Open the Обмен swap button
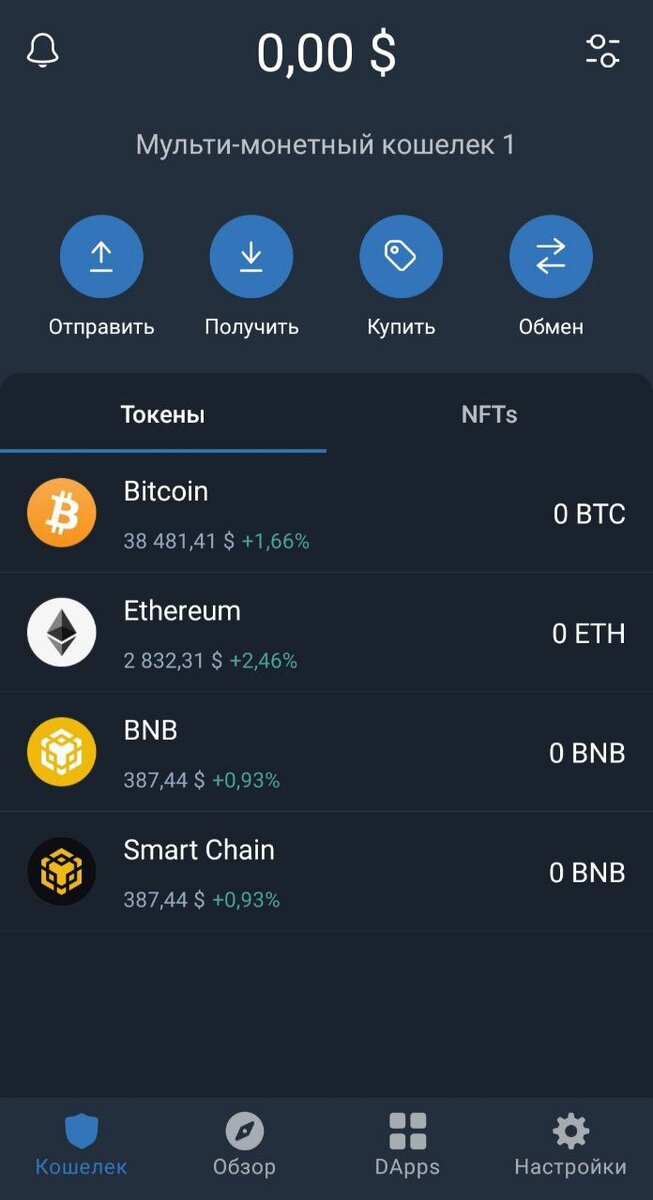 (551, 257)
